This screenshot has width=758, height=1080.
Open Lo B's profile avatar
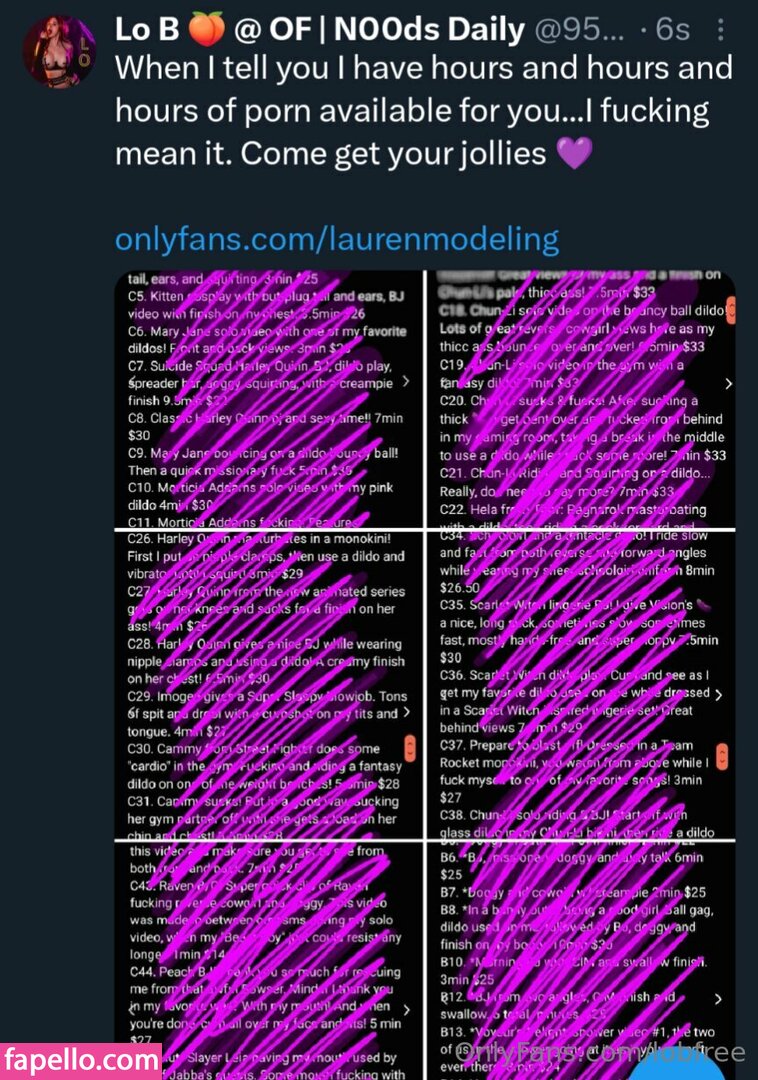(59, 50)
